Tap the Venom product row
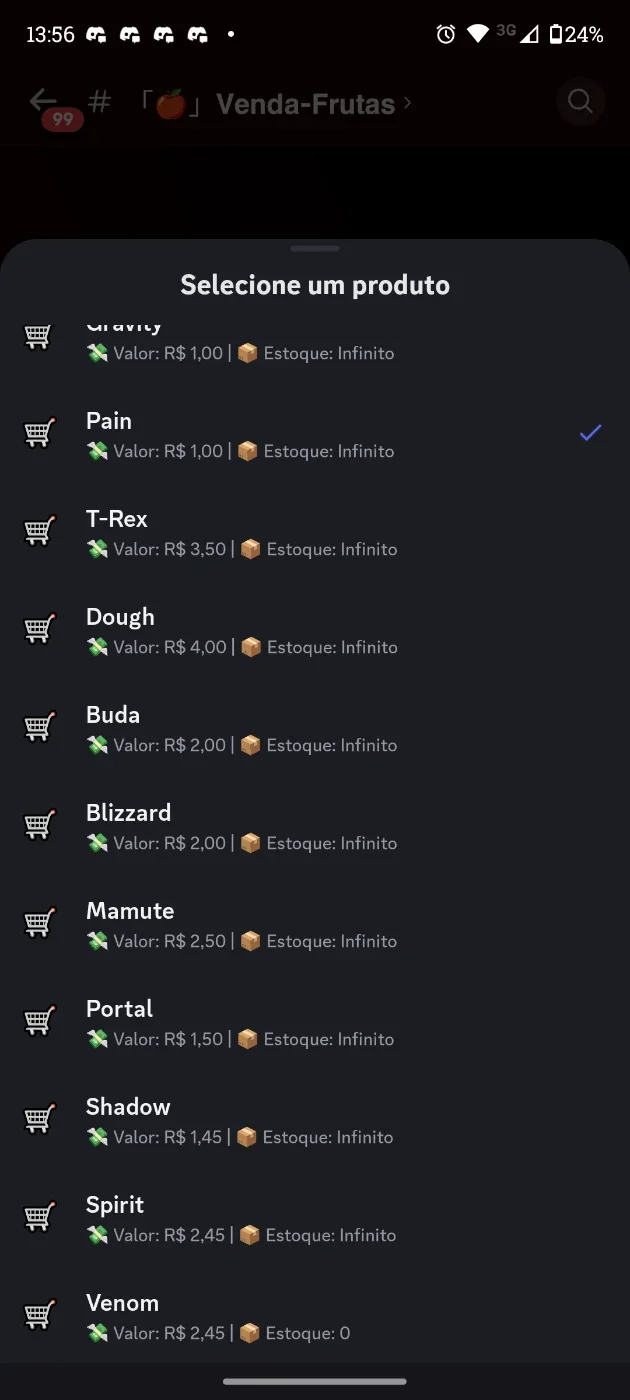 coord(315,1316)
